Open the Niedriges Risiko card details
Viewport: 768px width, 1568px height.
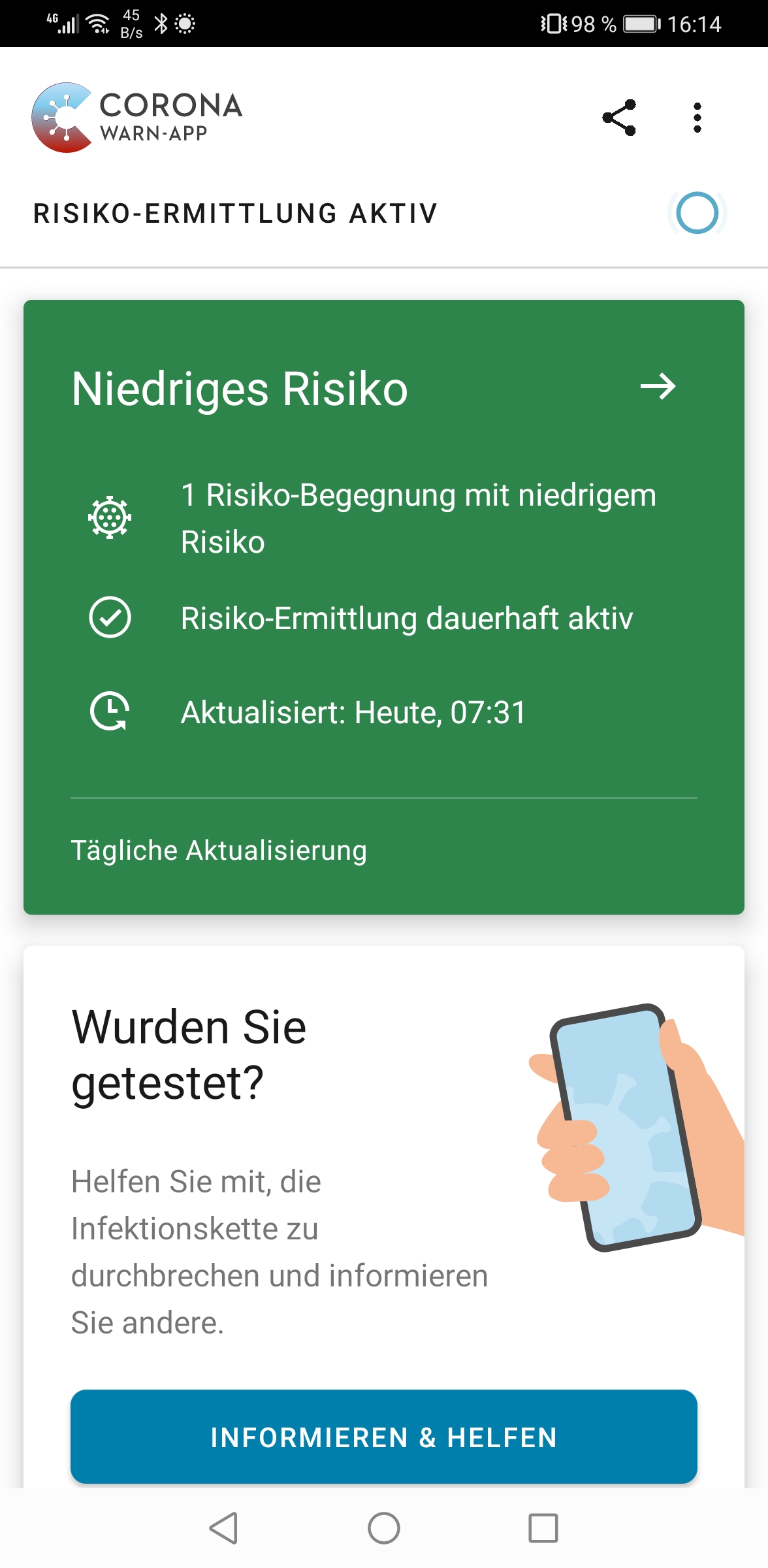point(657,387)
